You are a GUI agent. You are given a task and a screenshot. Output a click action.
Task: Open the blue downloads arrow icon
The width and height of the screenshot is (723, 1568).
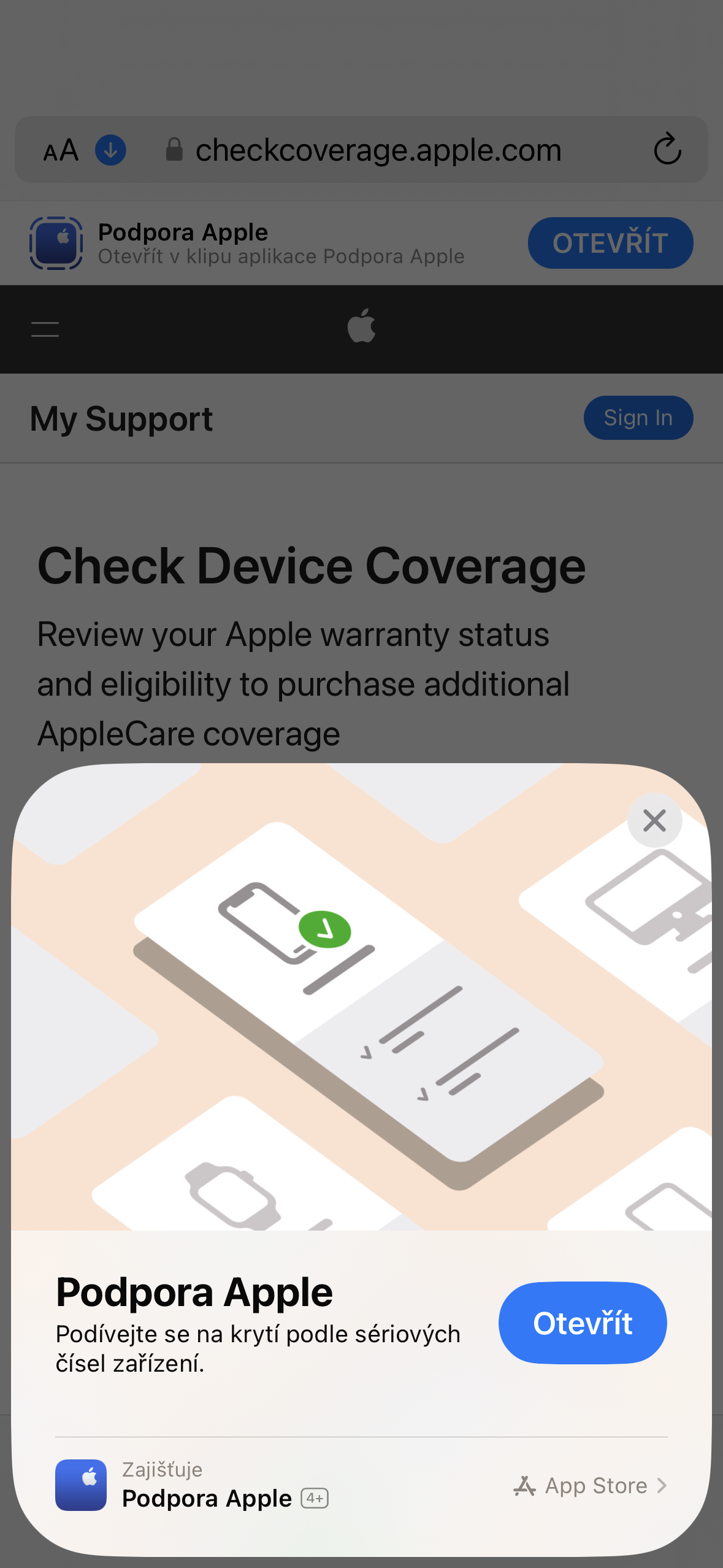(x=110, y=150)
